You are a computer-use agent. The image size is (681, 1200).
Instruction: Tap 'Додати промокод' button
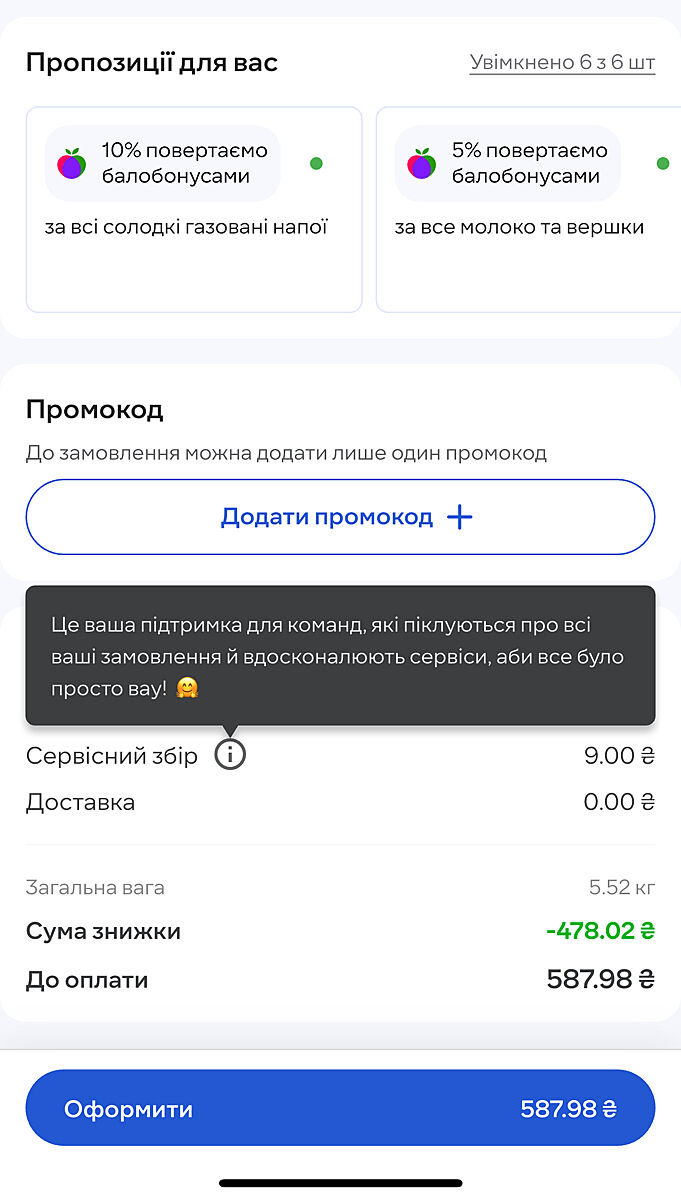[340, 517]
